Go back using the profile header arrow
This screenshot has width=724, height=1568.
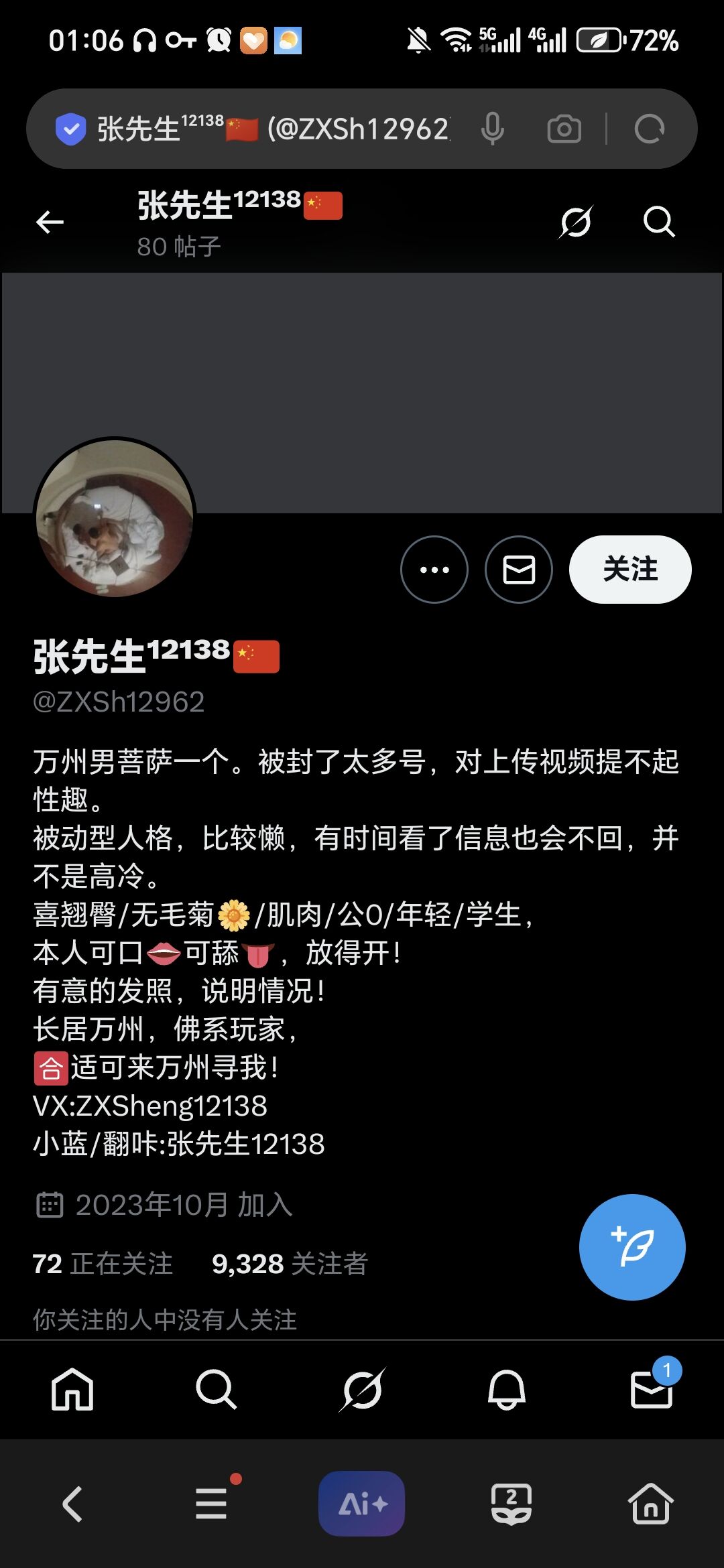50,222
